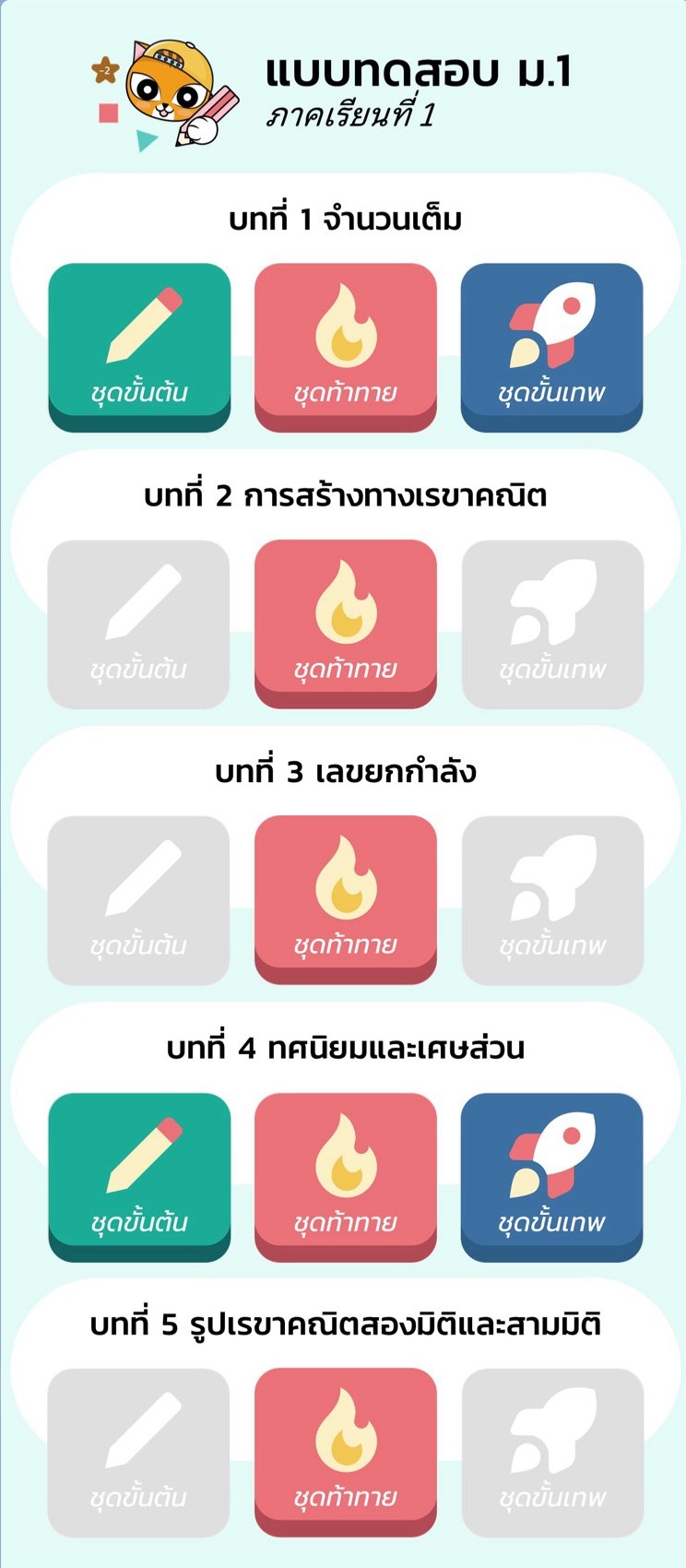Viewport: 686px width, 1568px height.
Task: Open ชุดขั้นต้น for บทที่ 4 ทศนิยมและเศษส่วน
Action: 139,1175
